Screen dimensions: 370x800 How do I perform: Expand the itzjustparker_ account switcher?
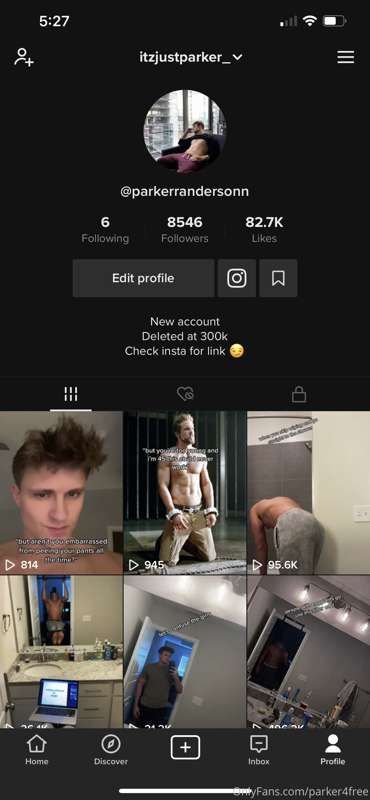click(x=191, y=57)
